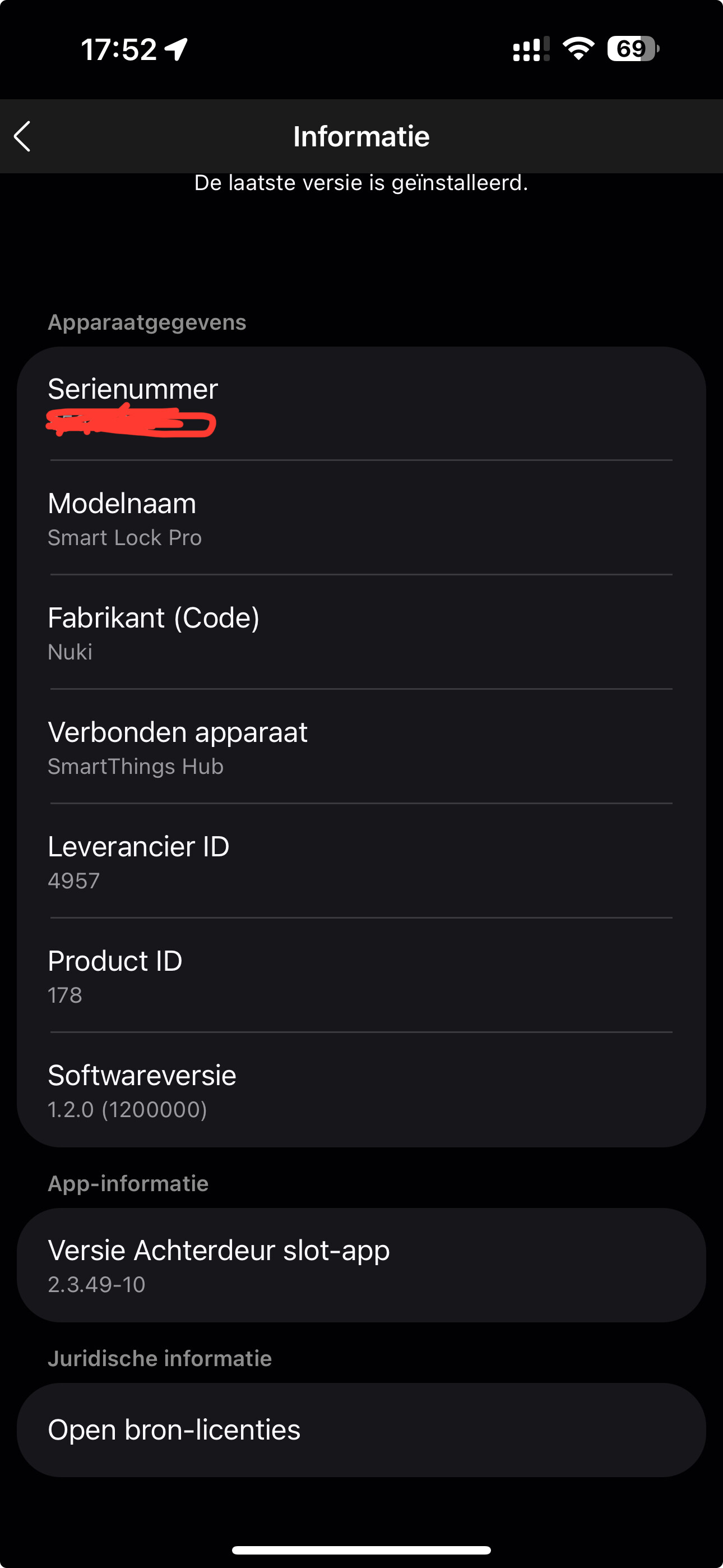The width and height of the screenshot is (723, 1568).
Task: Go back from the Informatie screen
Action: click(22, 136)
